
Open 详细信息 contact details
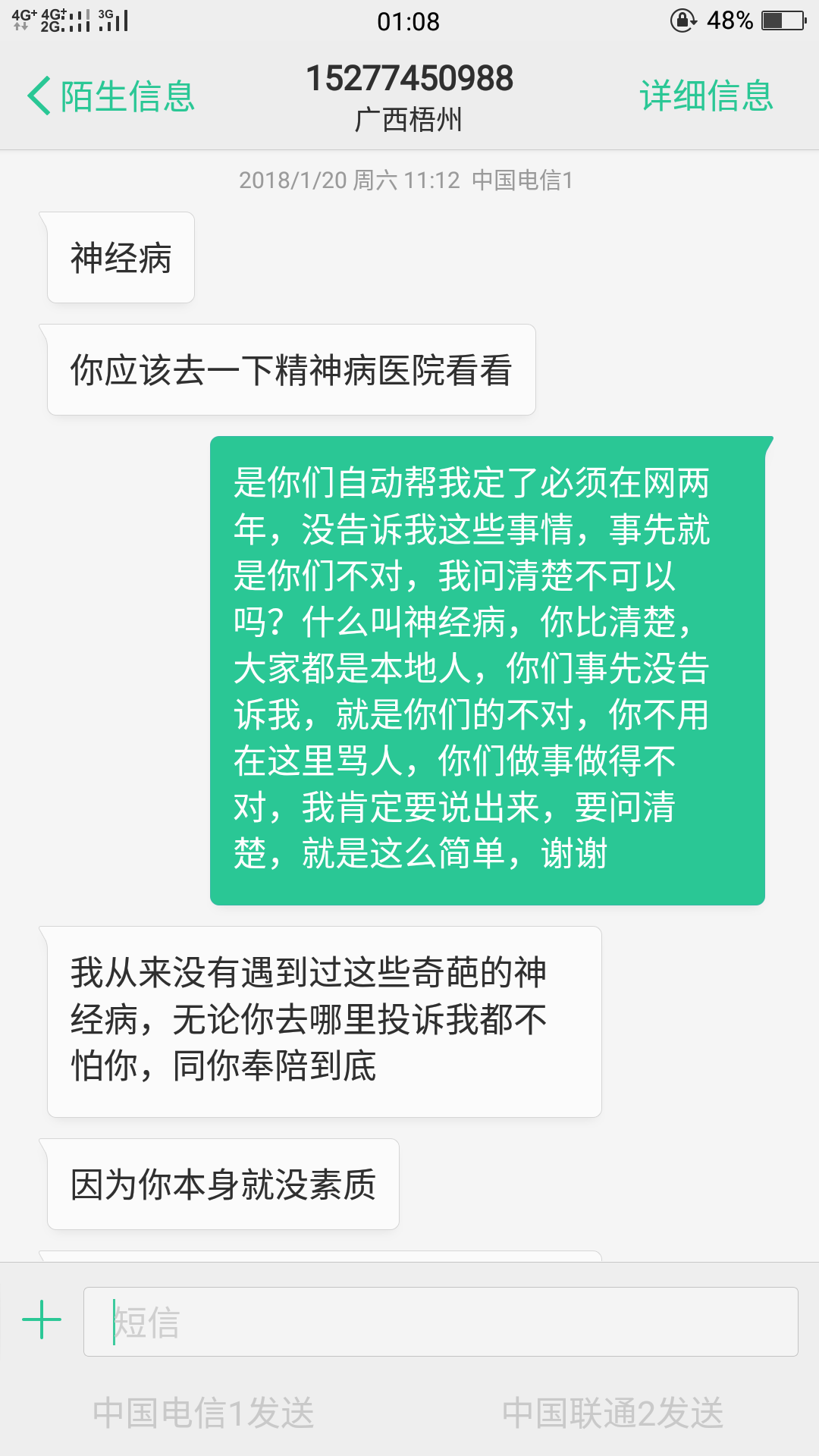(x=706, y=96)
